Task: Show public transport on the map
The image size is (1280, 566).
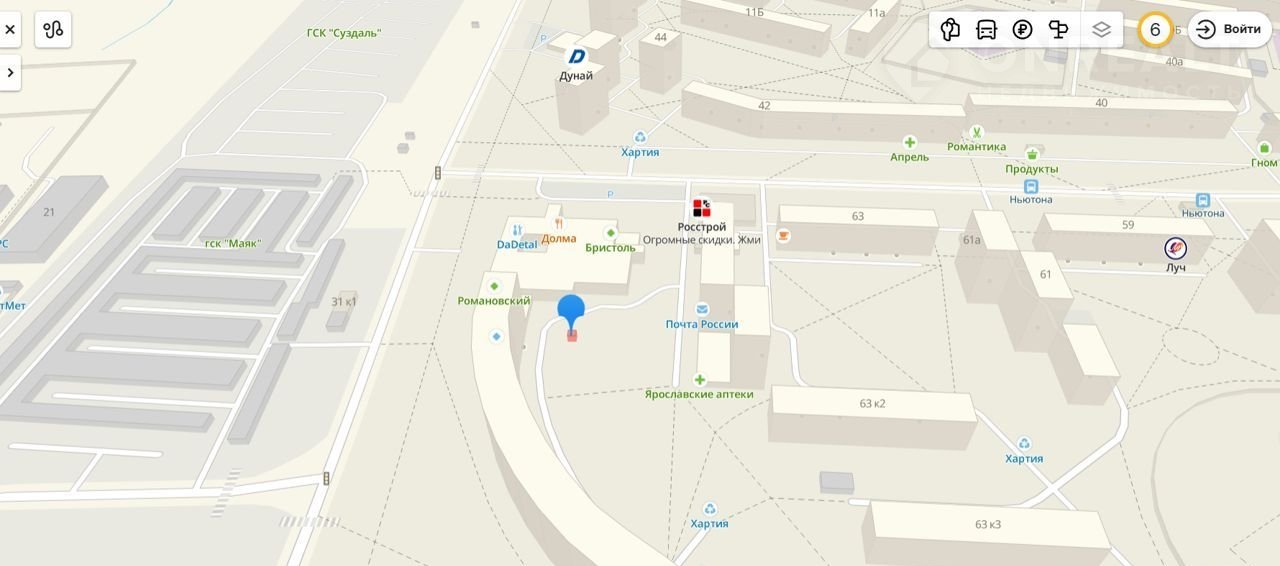Action: pos(986,30)
